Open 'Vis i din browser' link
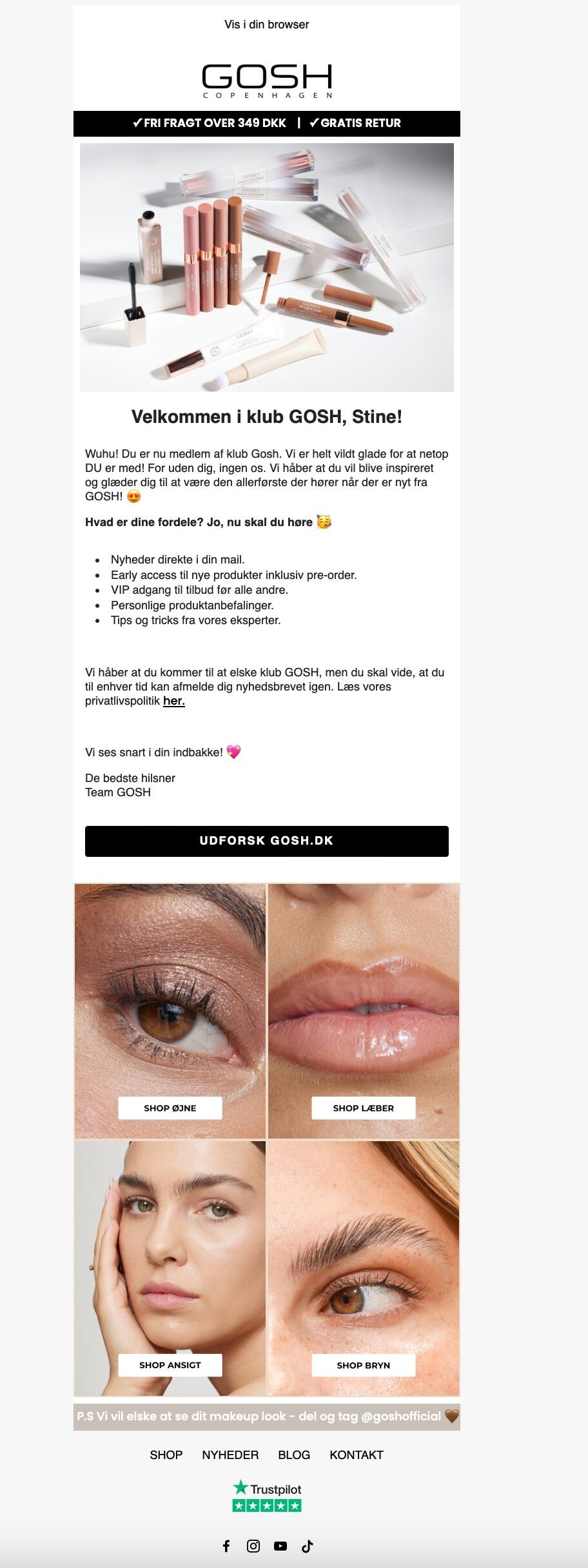 click(266, 24)
